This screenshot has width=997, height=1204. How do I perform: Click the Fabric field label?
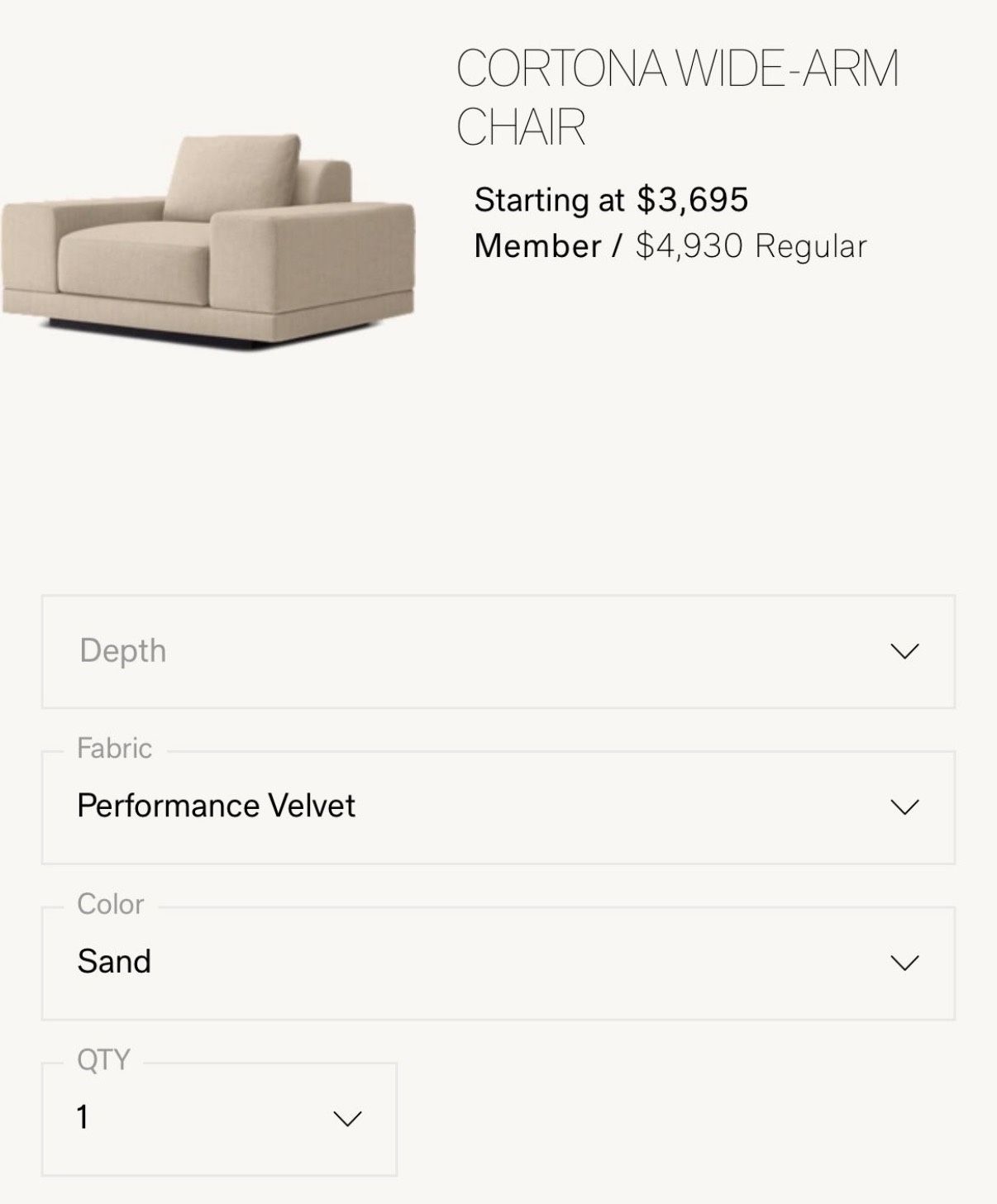[113, 749]
